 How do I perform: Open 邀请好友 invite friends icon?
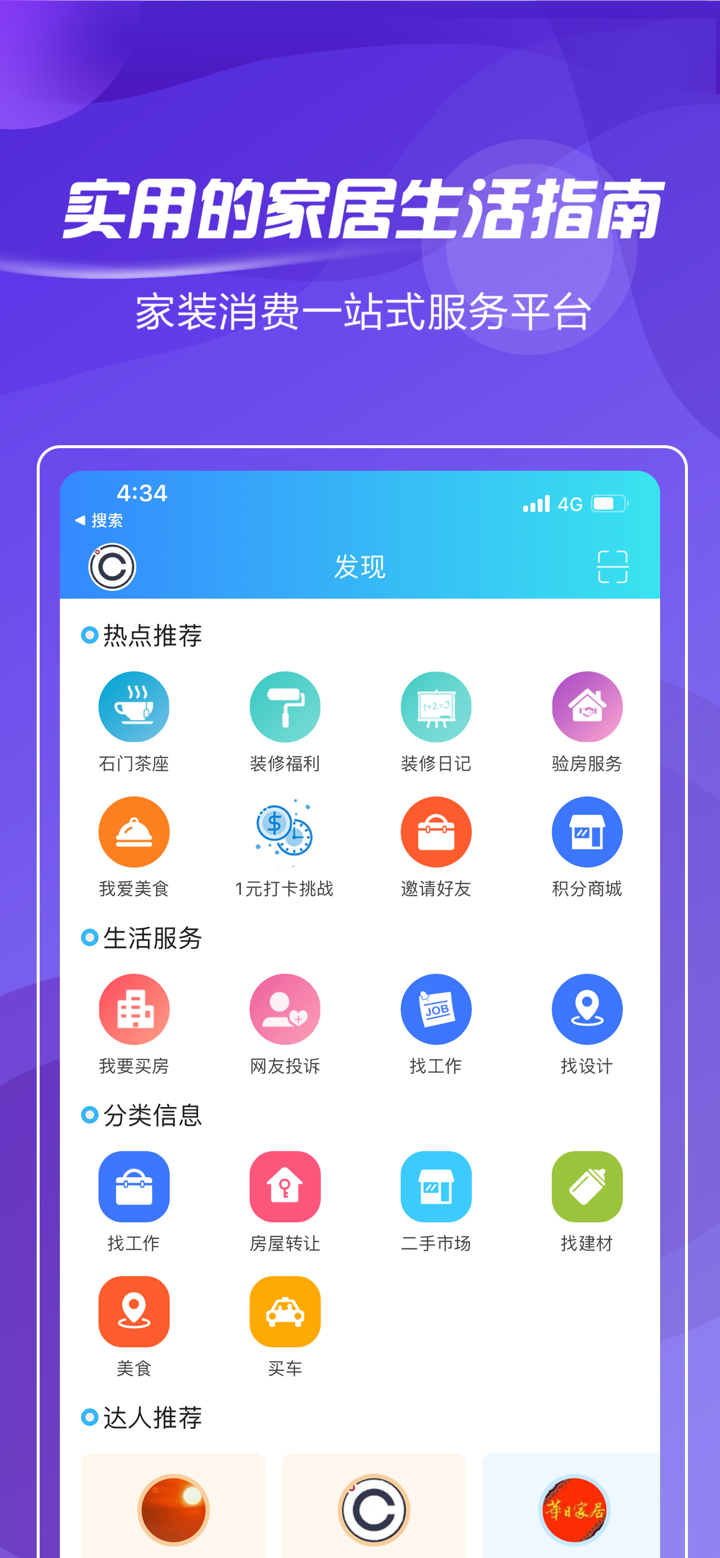(436, 831)
